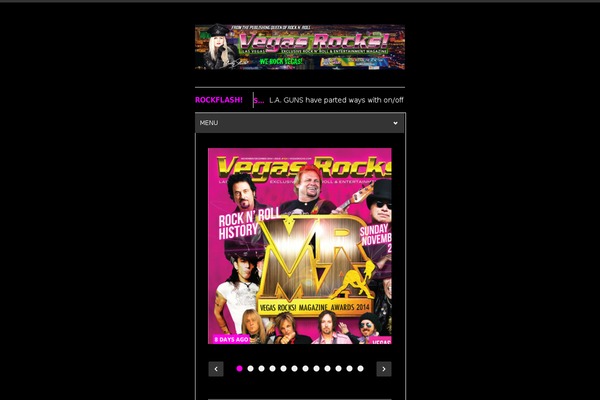This screenshot has height=400, width=600.
Task: Go to the next slide
Action: (384, 369)
